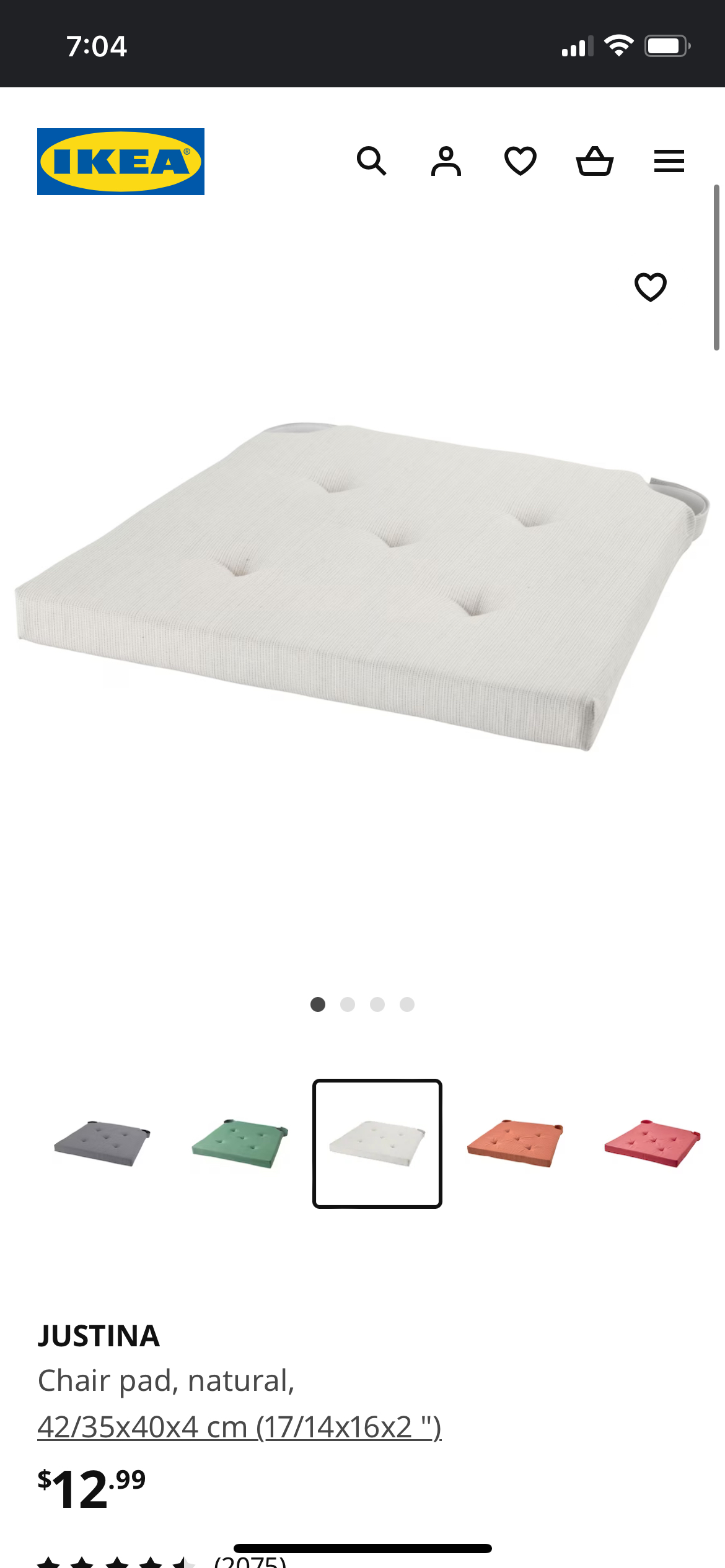Select the orange chair pad color
The width and height of the screenshot is (725, 1568).
(x=515, y=1144)
